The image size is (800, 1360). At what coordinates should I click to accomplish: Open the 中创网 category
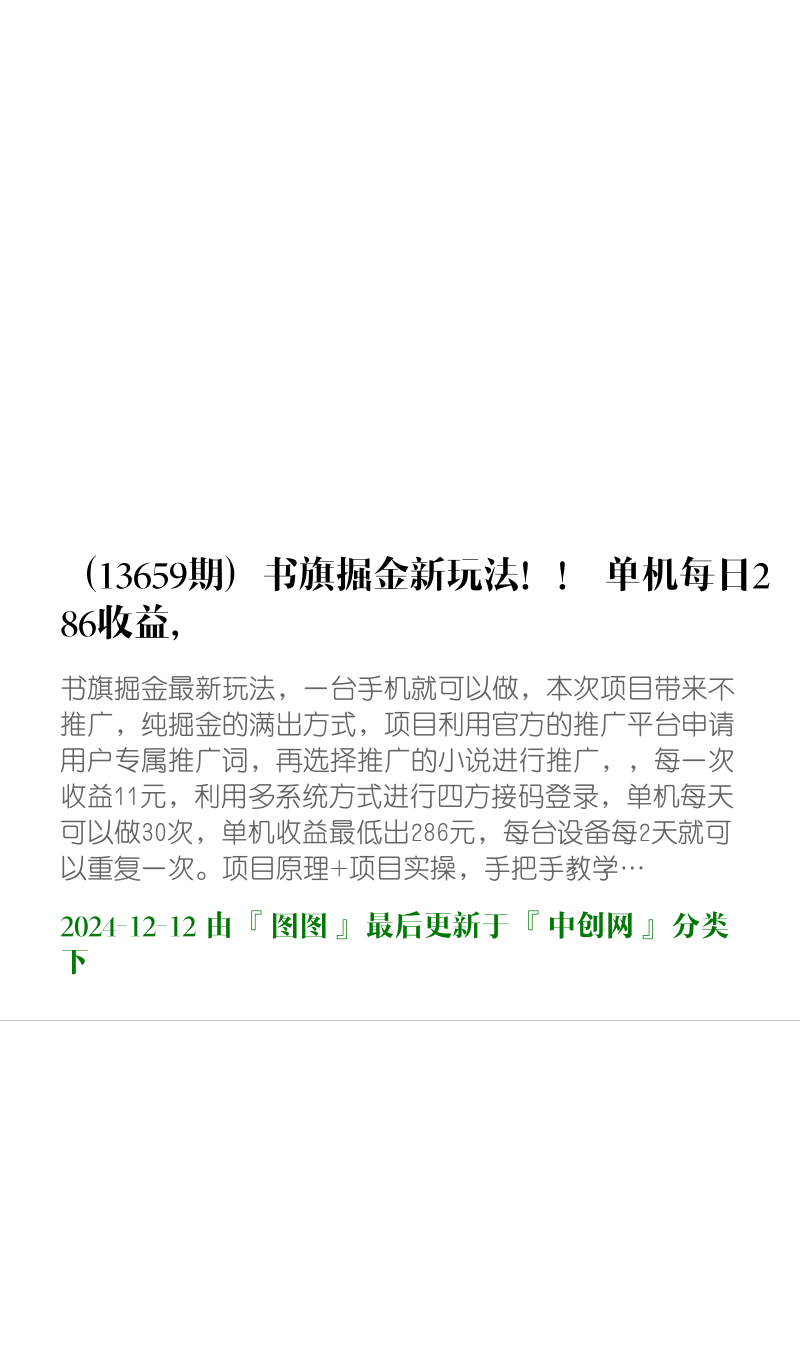(590, 926)
